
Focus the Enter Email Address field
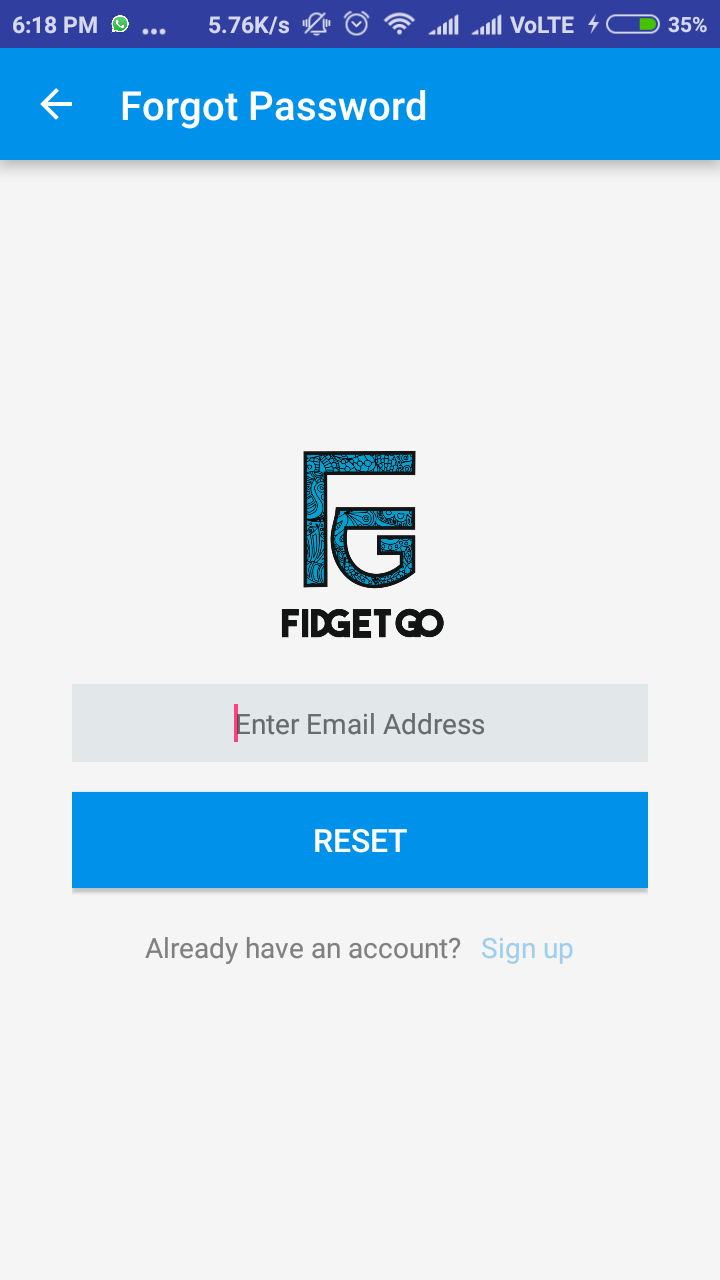pos(360,723)
